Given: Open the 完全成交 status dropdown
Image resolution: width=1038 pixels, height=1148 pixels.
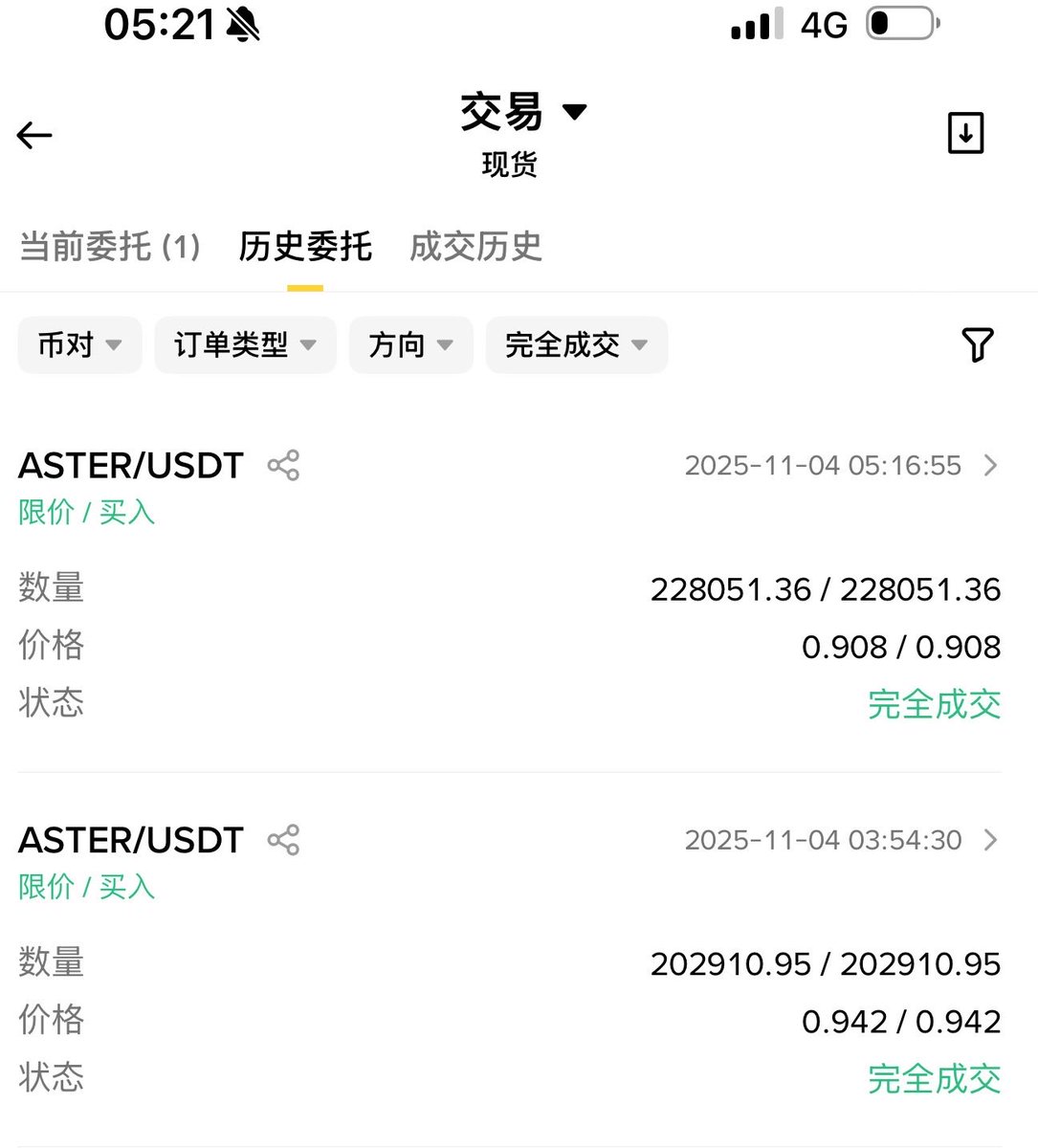Looking at the screenshot, I should (576, 344).
